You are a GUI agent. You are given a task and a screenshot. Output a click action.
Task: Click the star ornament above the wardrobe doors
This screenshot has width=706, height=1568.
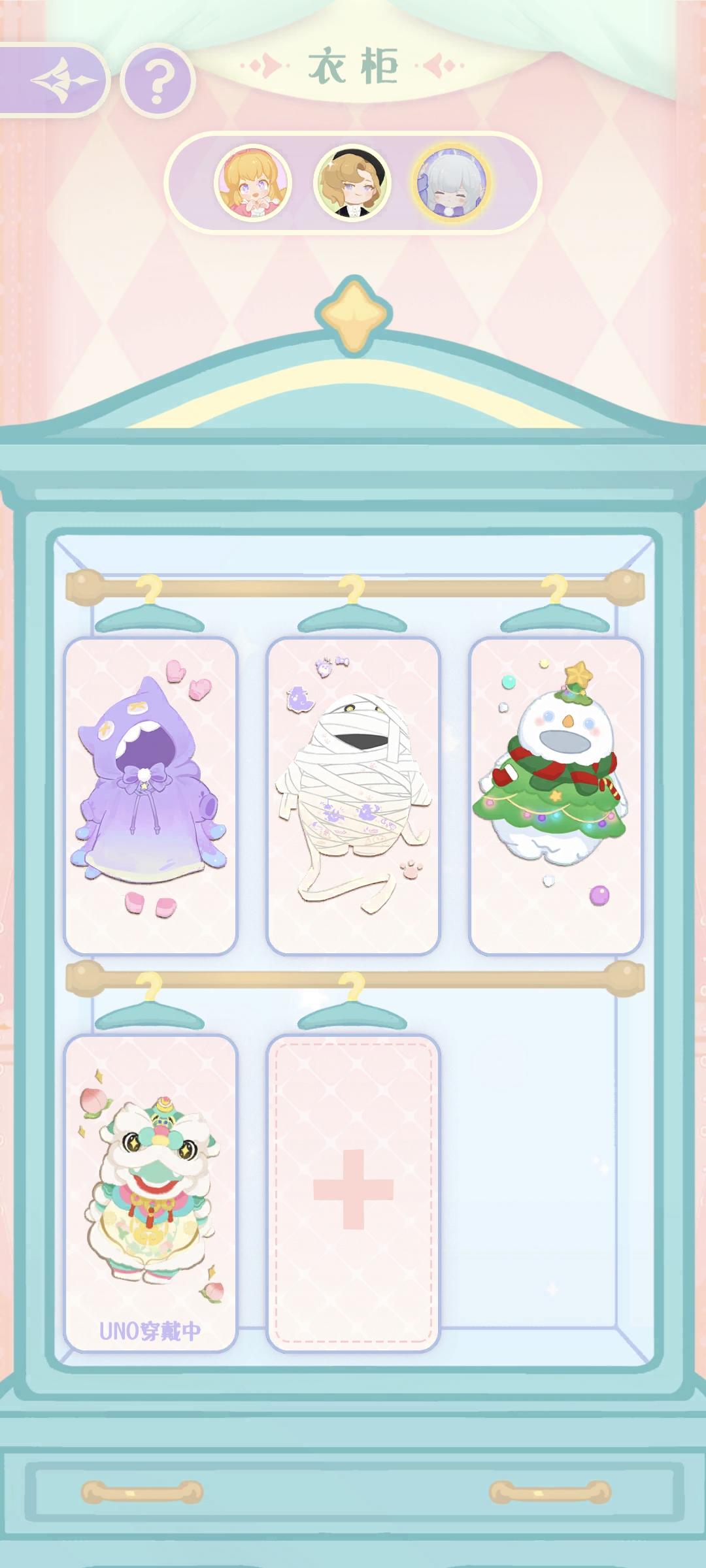[x=353, y=314]
